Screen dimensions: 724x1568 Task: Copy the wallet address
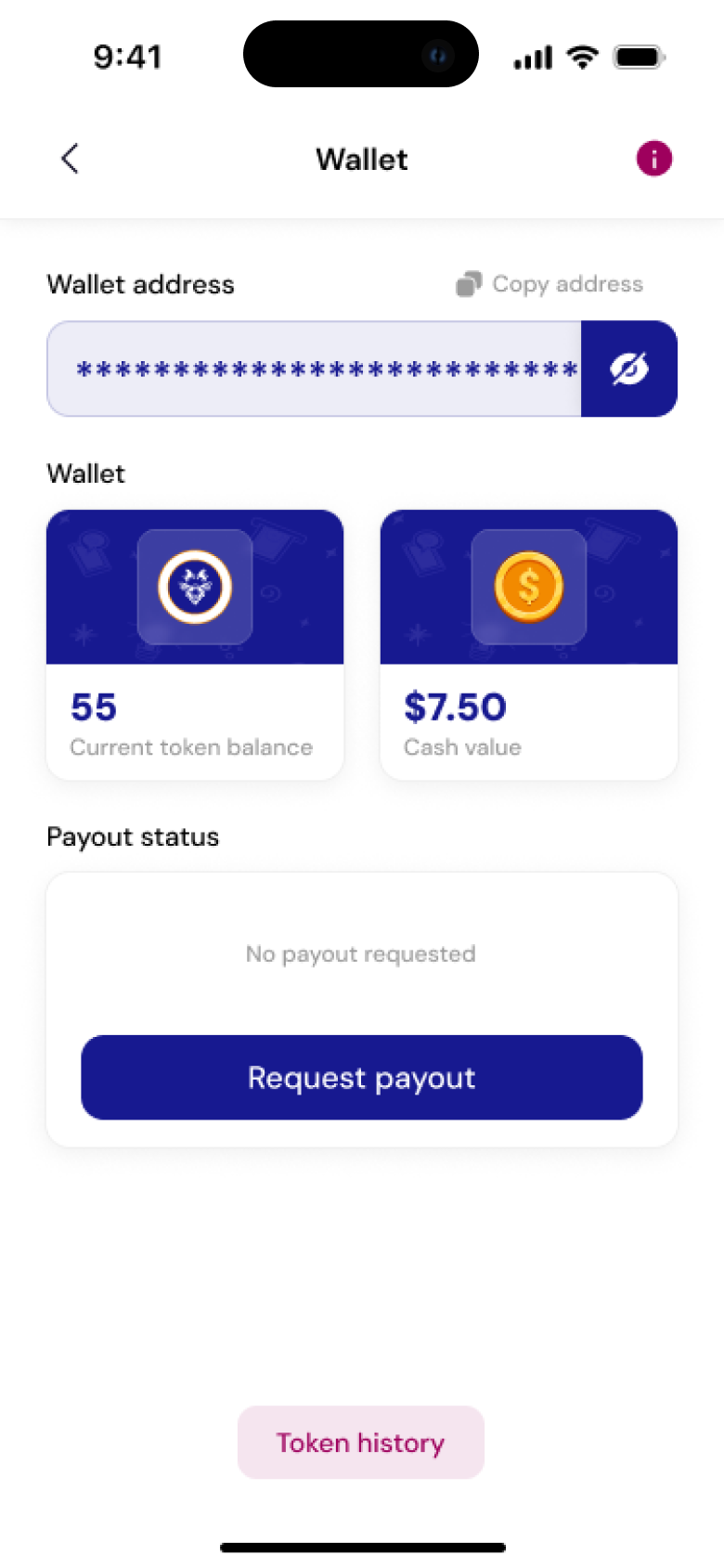pyautogui.click(x=549, y=284)
